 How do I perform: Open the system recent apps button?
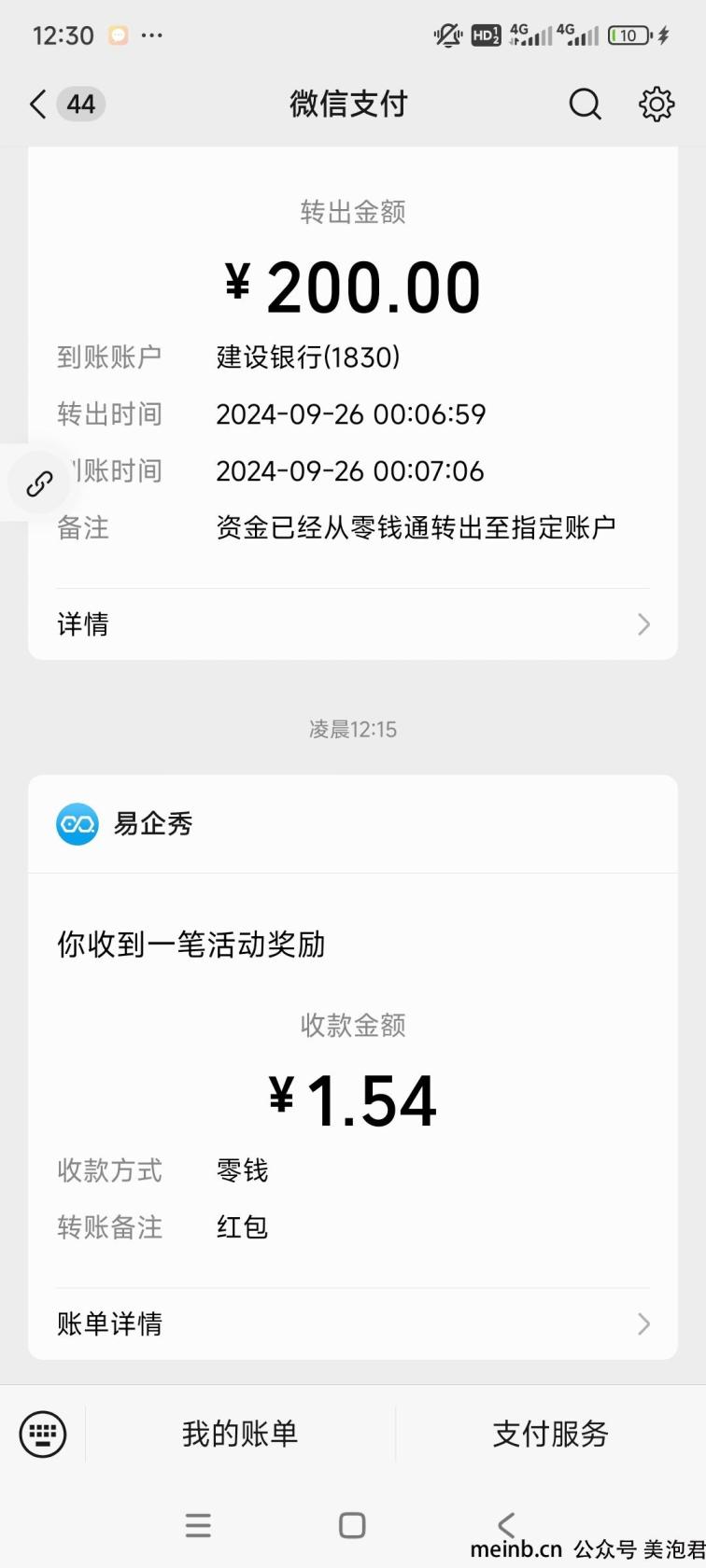(x=198, y=1525)
